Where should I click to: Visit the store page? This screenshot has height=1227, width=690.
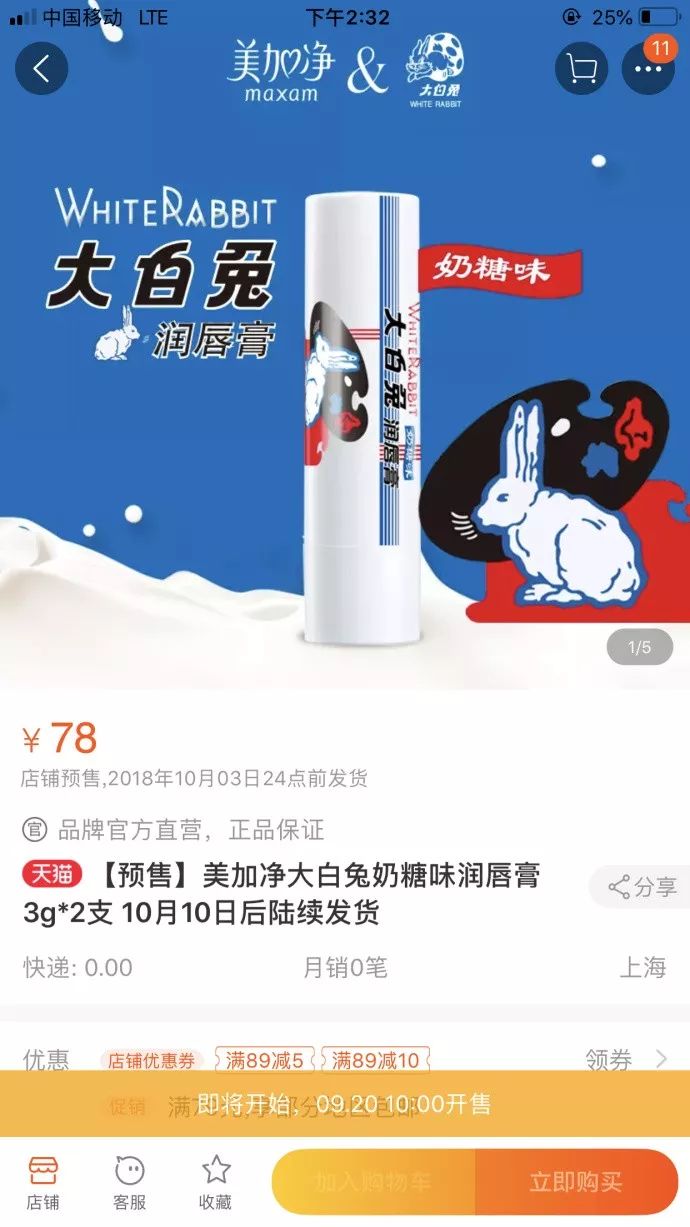coord(43,1181)
